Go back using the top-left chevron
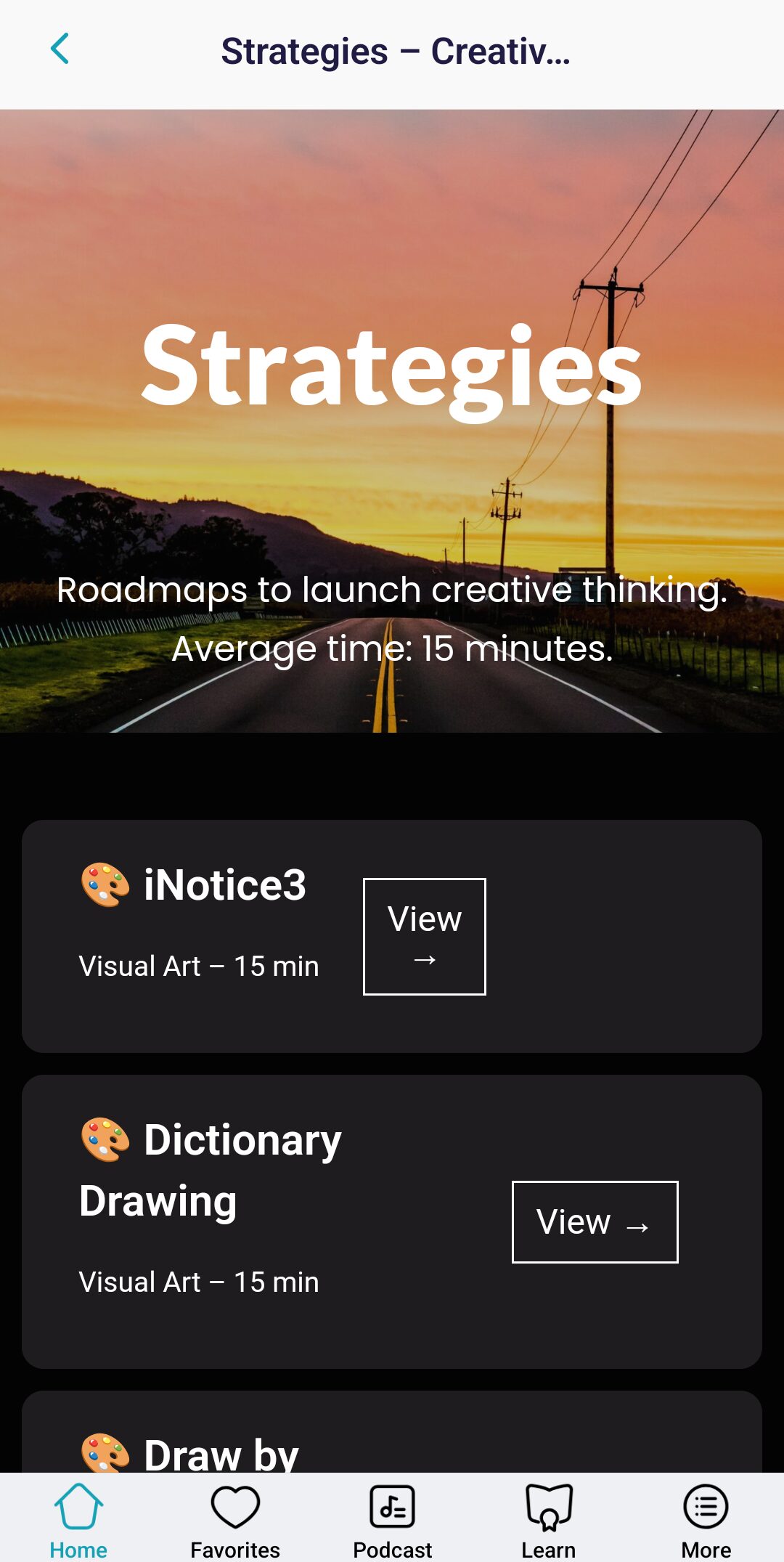 point(60,49)
